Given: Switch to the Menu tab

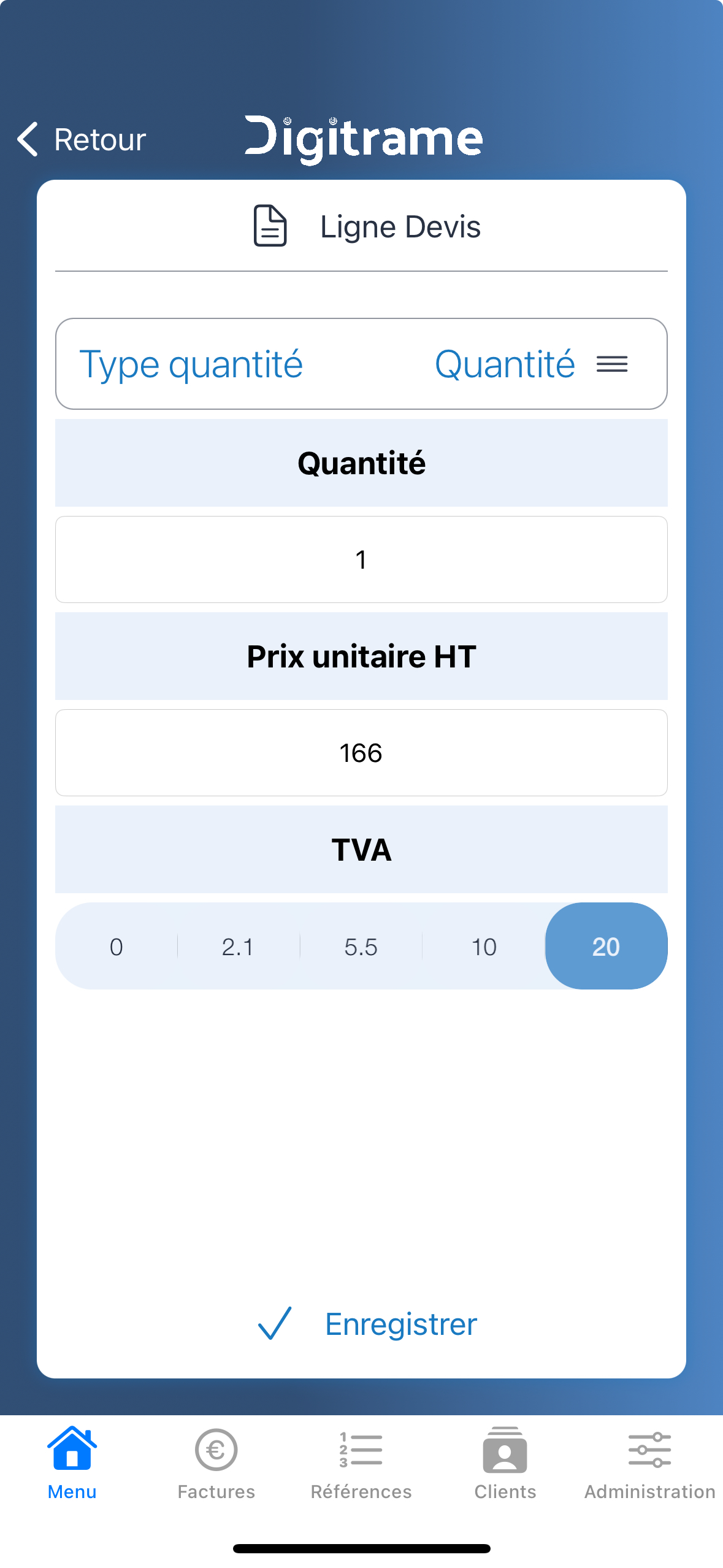Looking at the screenshot, I should pos(72,1464).
